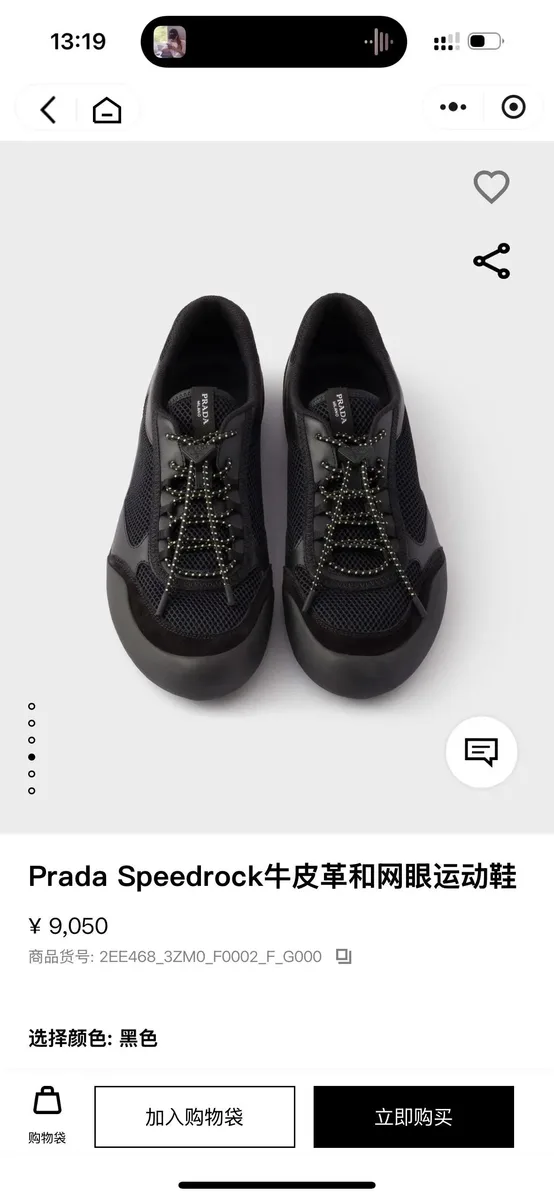Open the shopping bag 购物袋

pos(47,1115)
